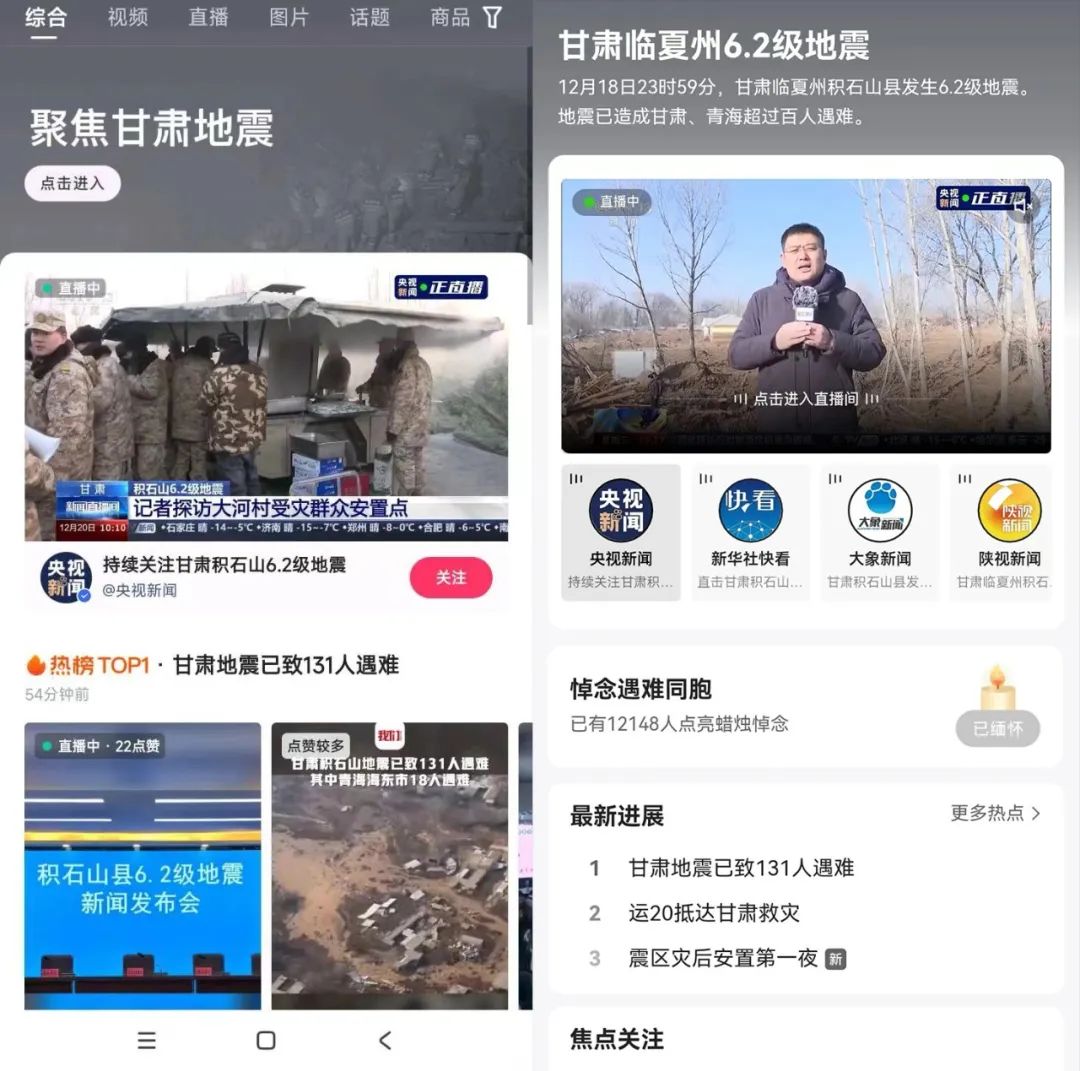Switch to the 话题 tab

(369, 18)
